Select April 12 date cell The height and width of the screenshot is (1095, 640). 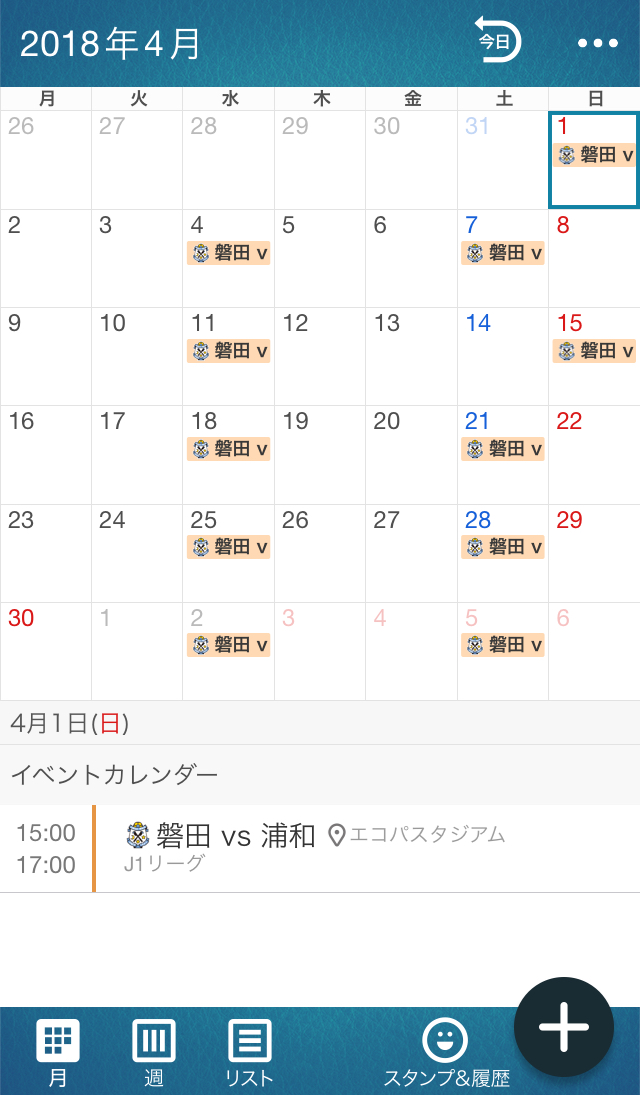(x=320, y=356)
